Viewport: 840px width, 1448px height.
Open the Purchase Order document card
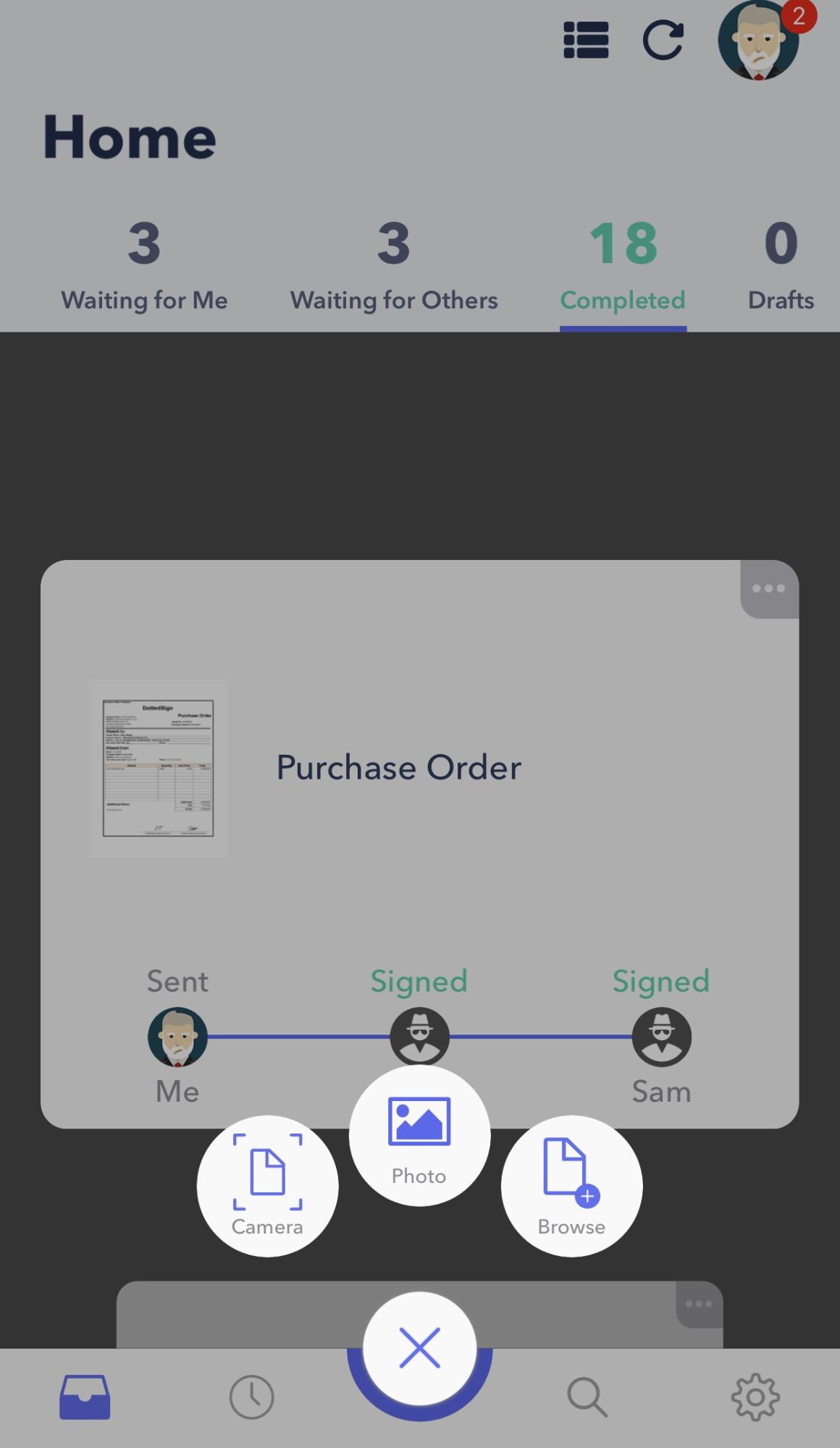tap(398, 768)
